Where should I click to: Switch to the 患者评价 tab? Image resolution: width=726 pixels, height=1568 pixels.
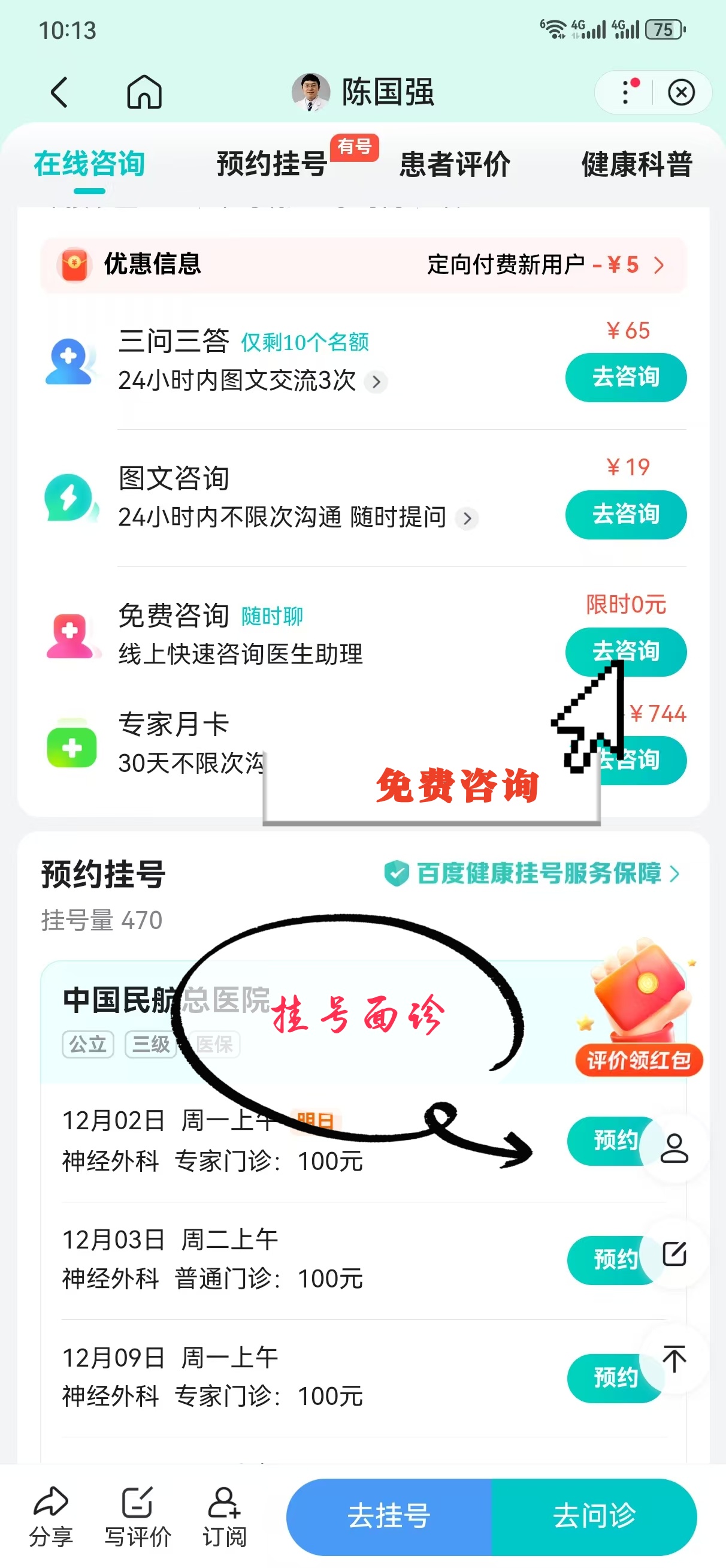454,164
